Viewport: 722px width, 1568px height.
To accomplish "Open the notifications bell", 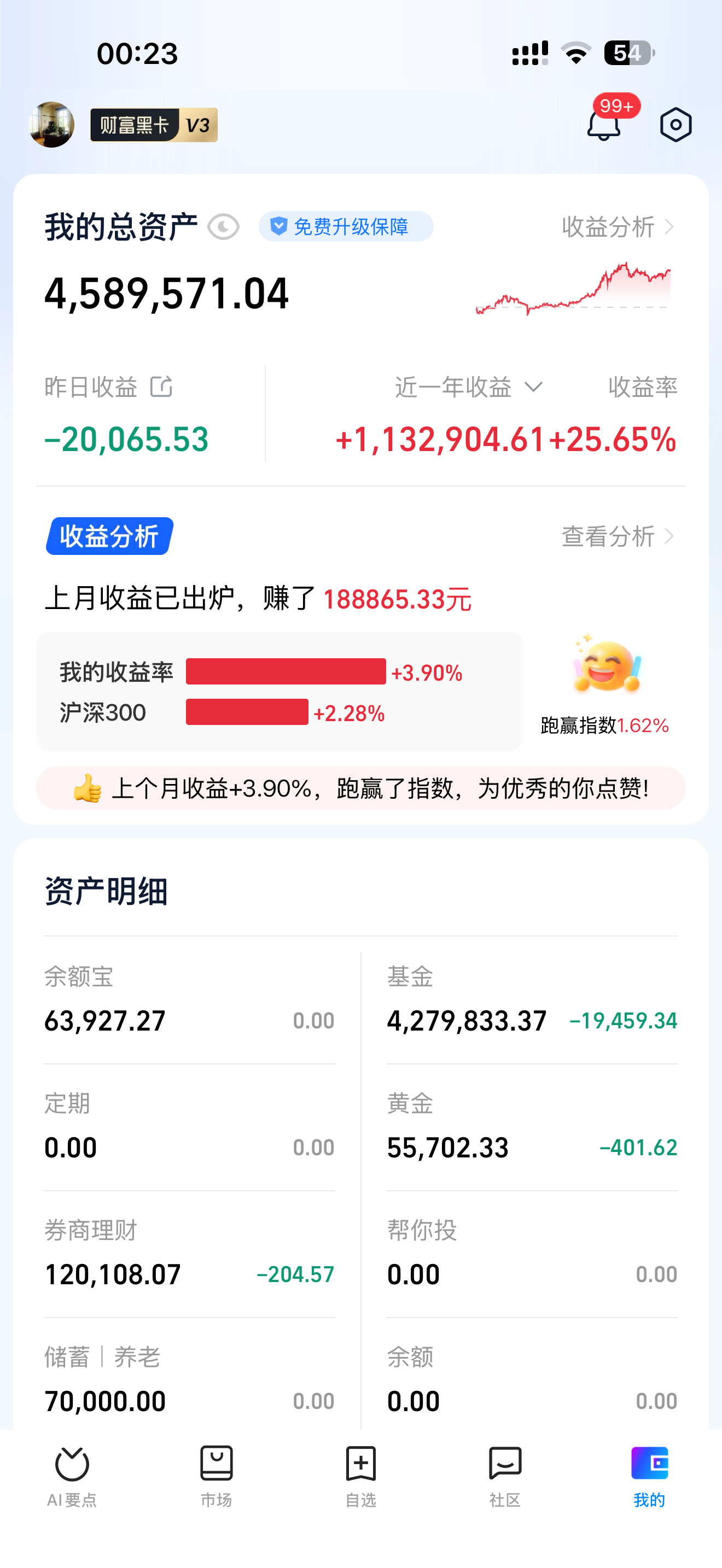I will [x=603, y=125].
